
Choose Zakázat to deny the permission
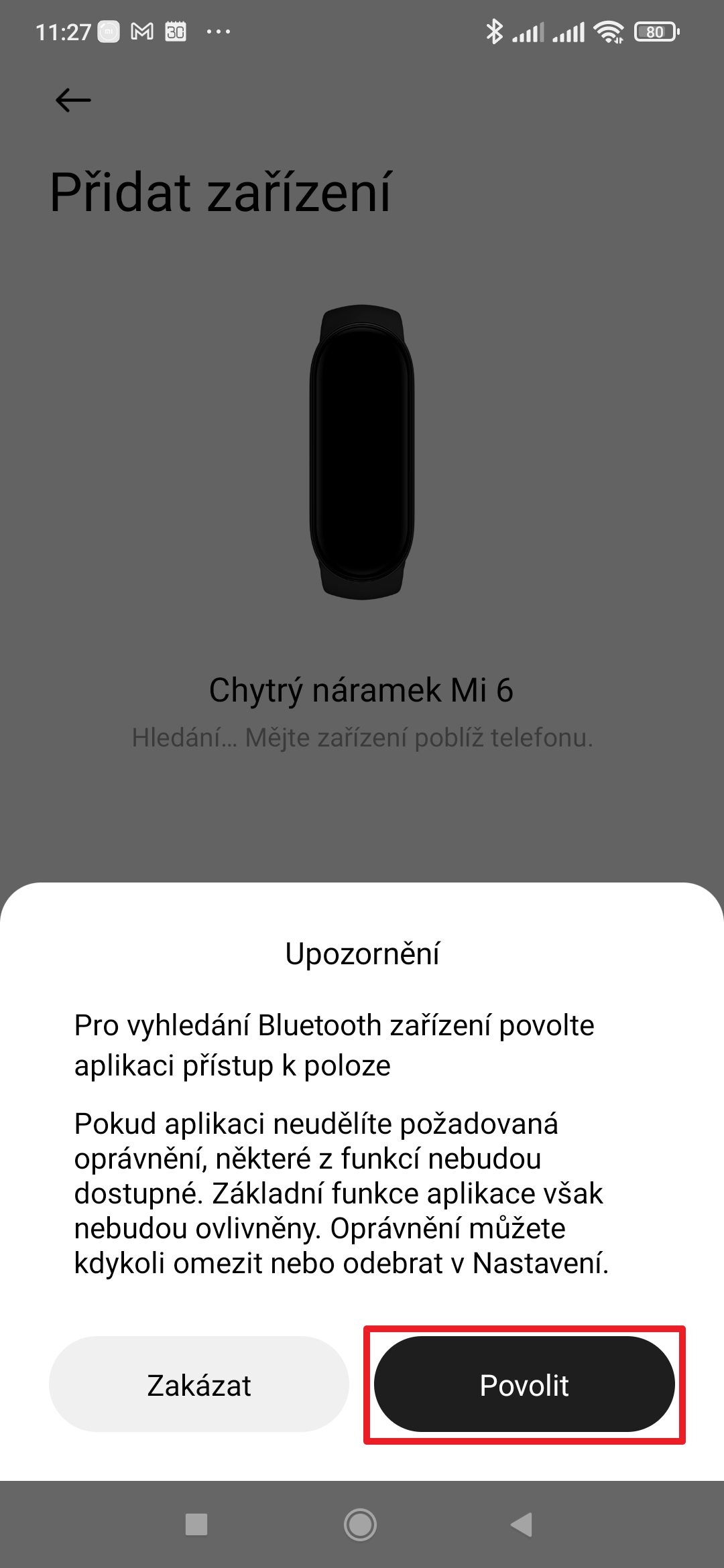(199, 1384)
